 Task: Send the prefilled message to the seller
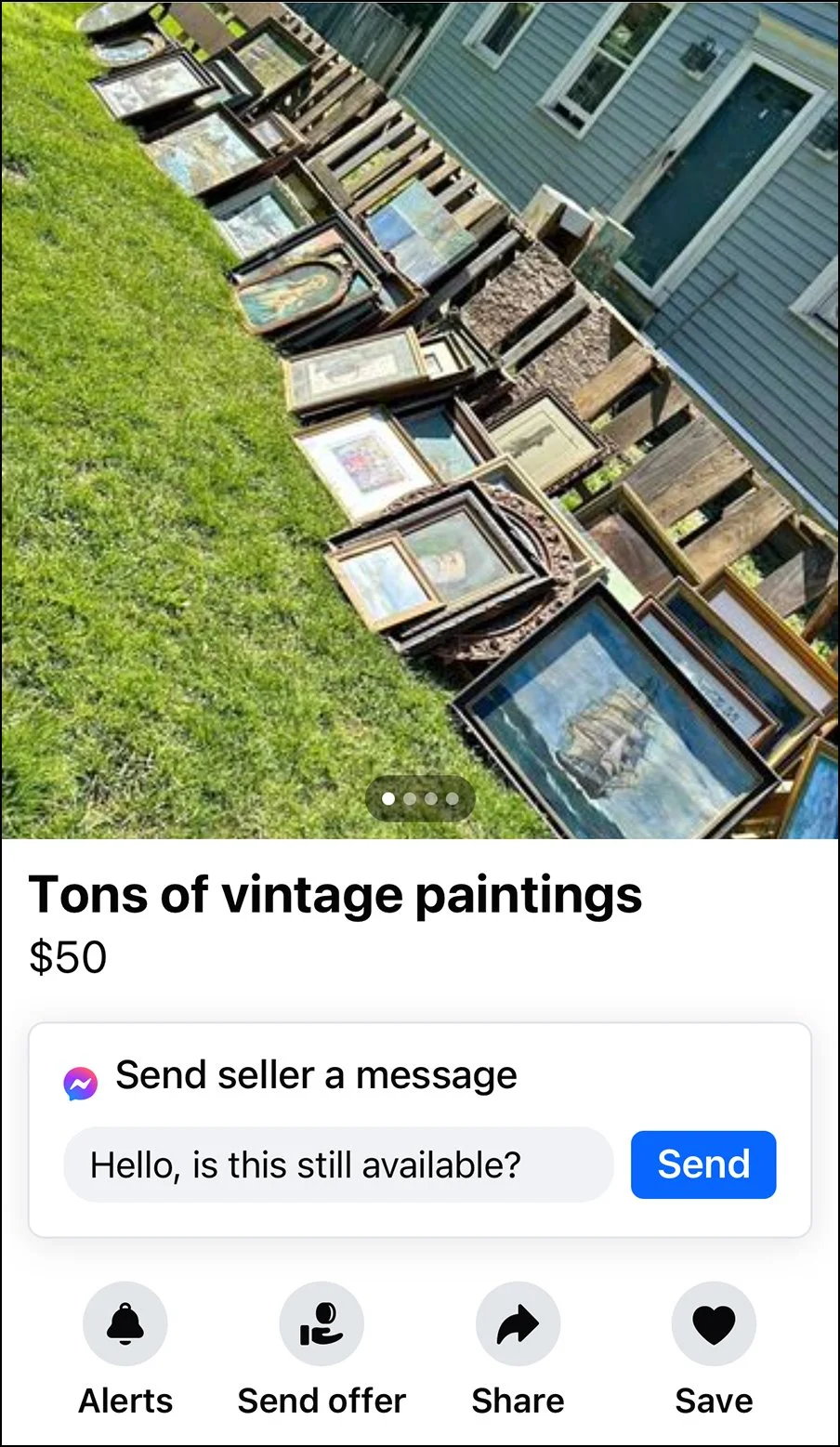[702, 1164]
